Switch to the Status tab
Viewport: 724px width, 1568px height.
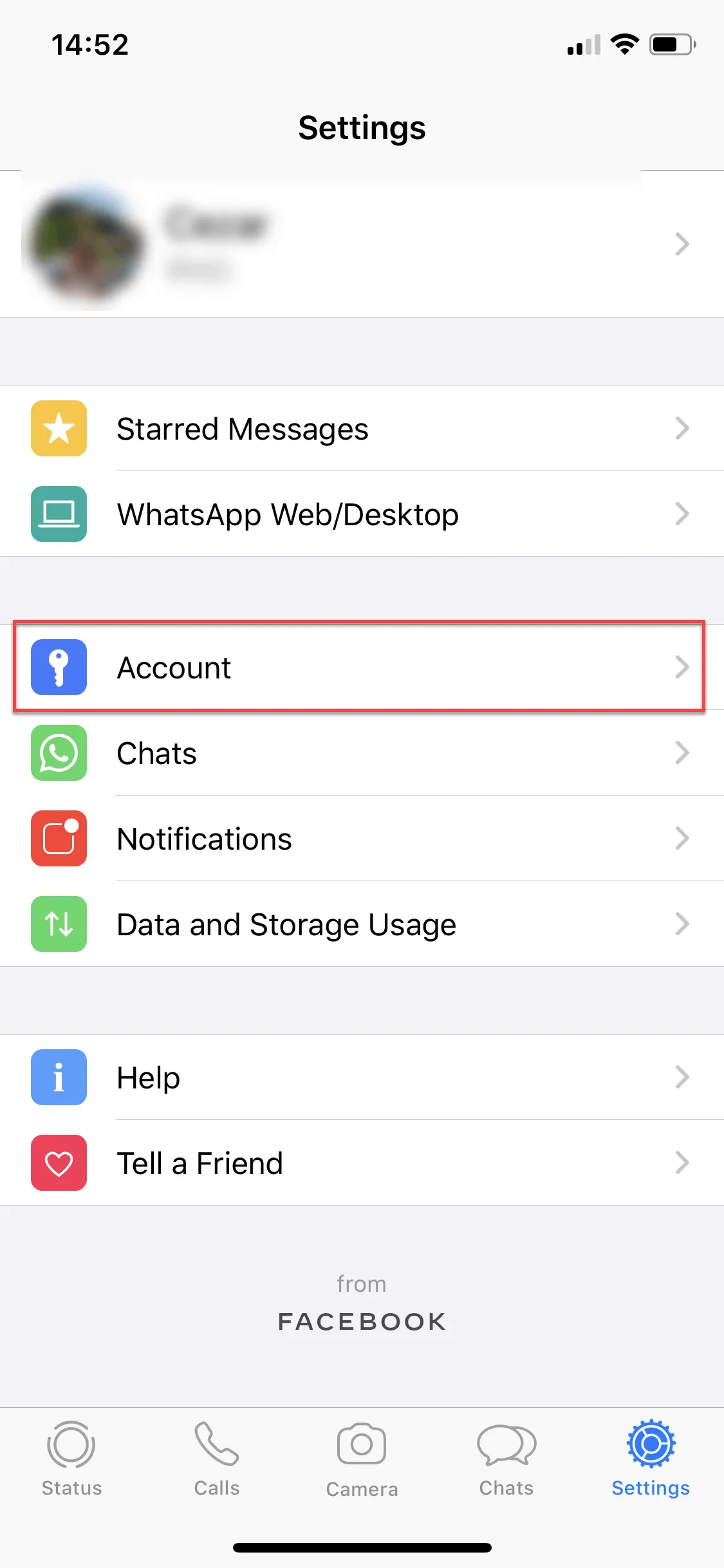click(71, 1459)
